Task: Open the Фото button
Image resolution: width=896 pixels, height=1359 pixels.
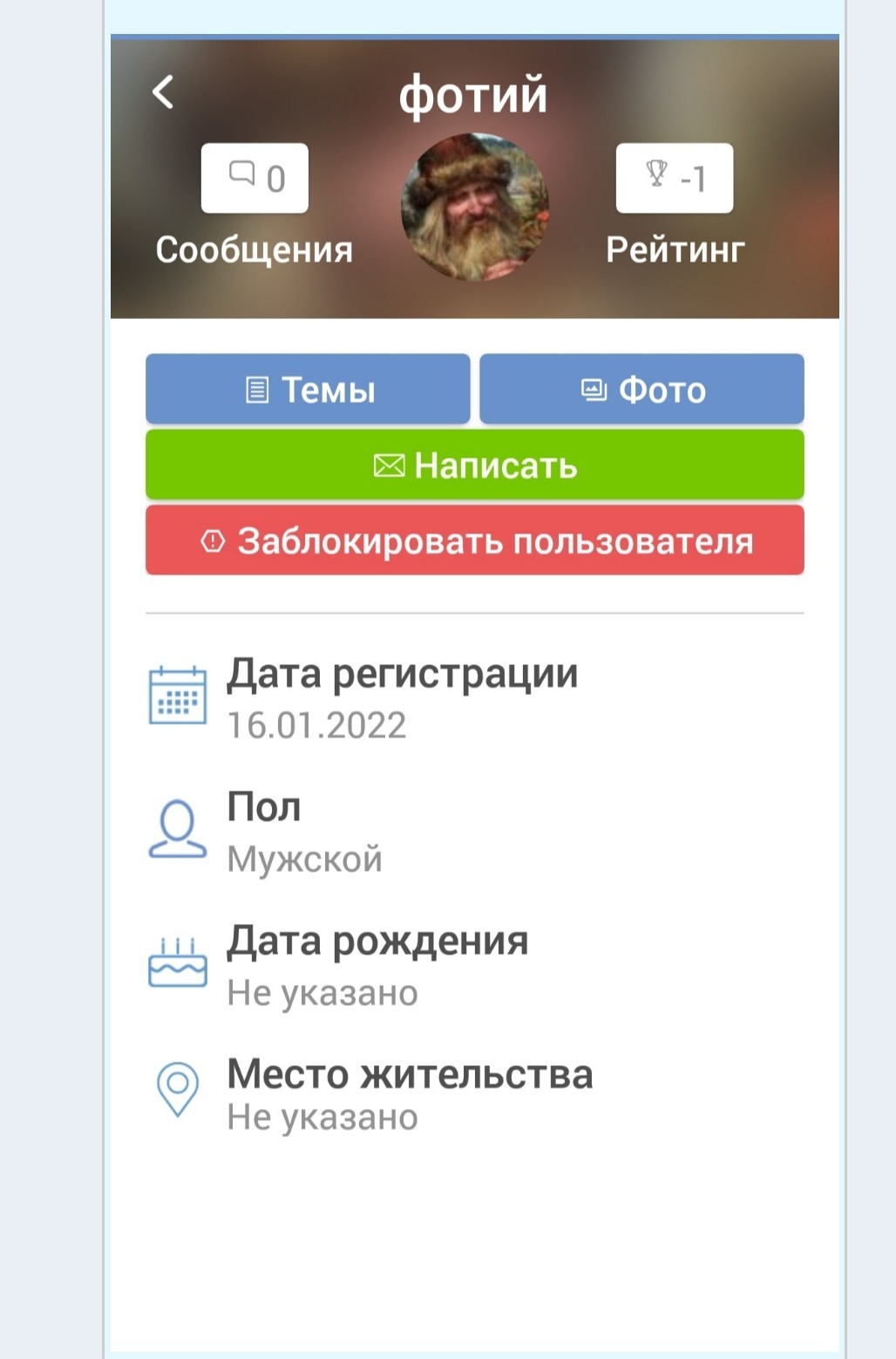Action: [x=641, y=389]
